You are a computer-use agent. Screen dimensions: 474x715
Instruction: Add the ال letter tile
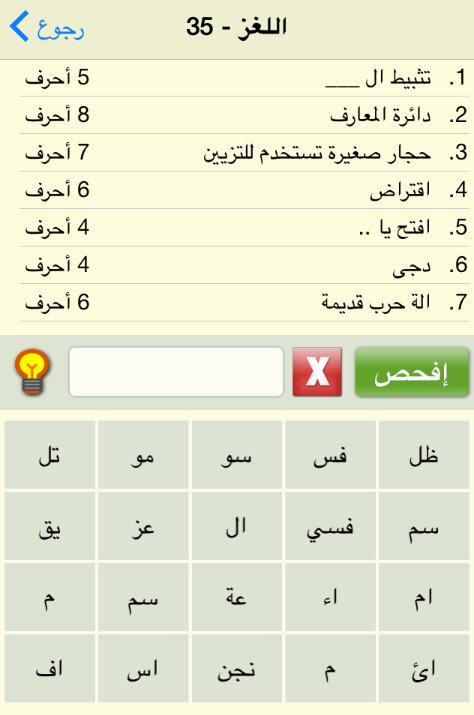click(x=237, y=526)
